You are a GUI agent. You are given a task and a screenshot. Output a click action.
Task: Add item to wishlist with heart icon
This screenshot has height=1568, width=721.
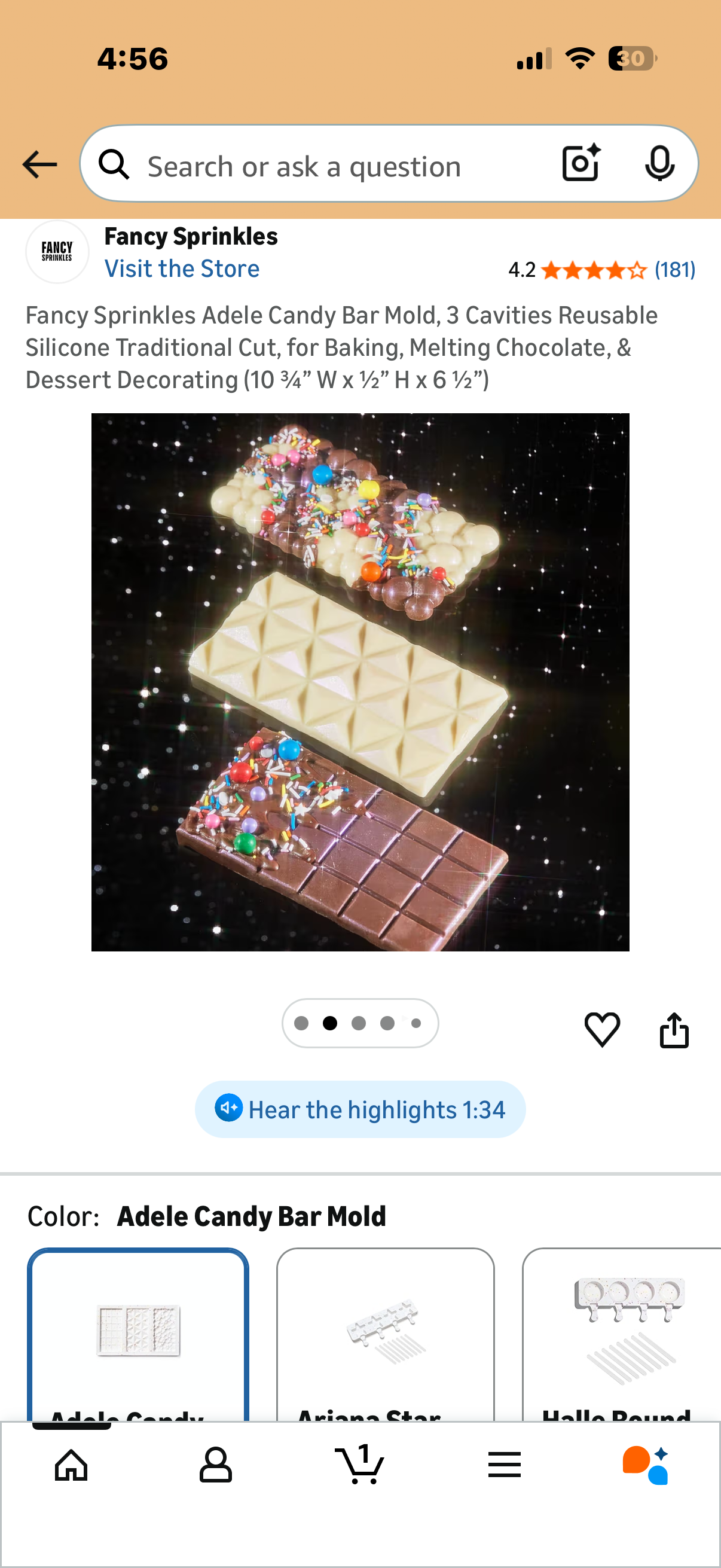602,1030
